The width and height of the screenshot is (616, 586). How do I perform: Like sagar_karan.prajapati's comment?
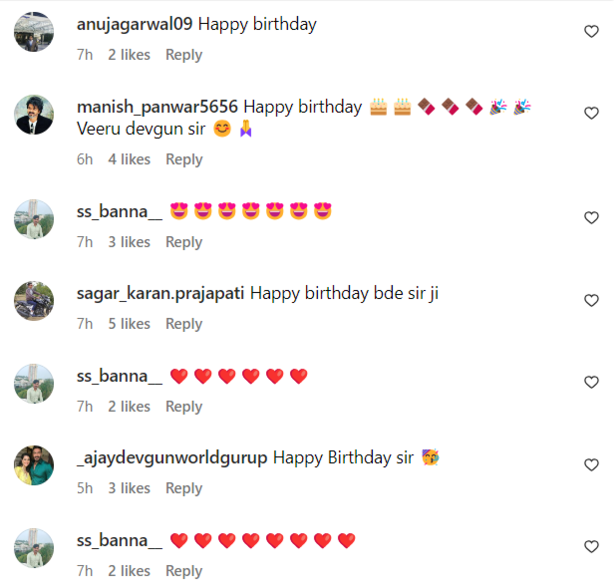591,300
